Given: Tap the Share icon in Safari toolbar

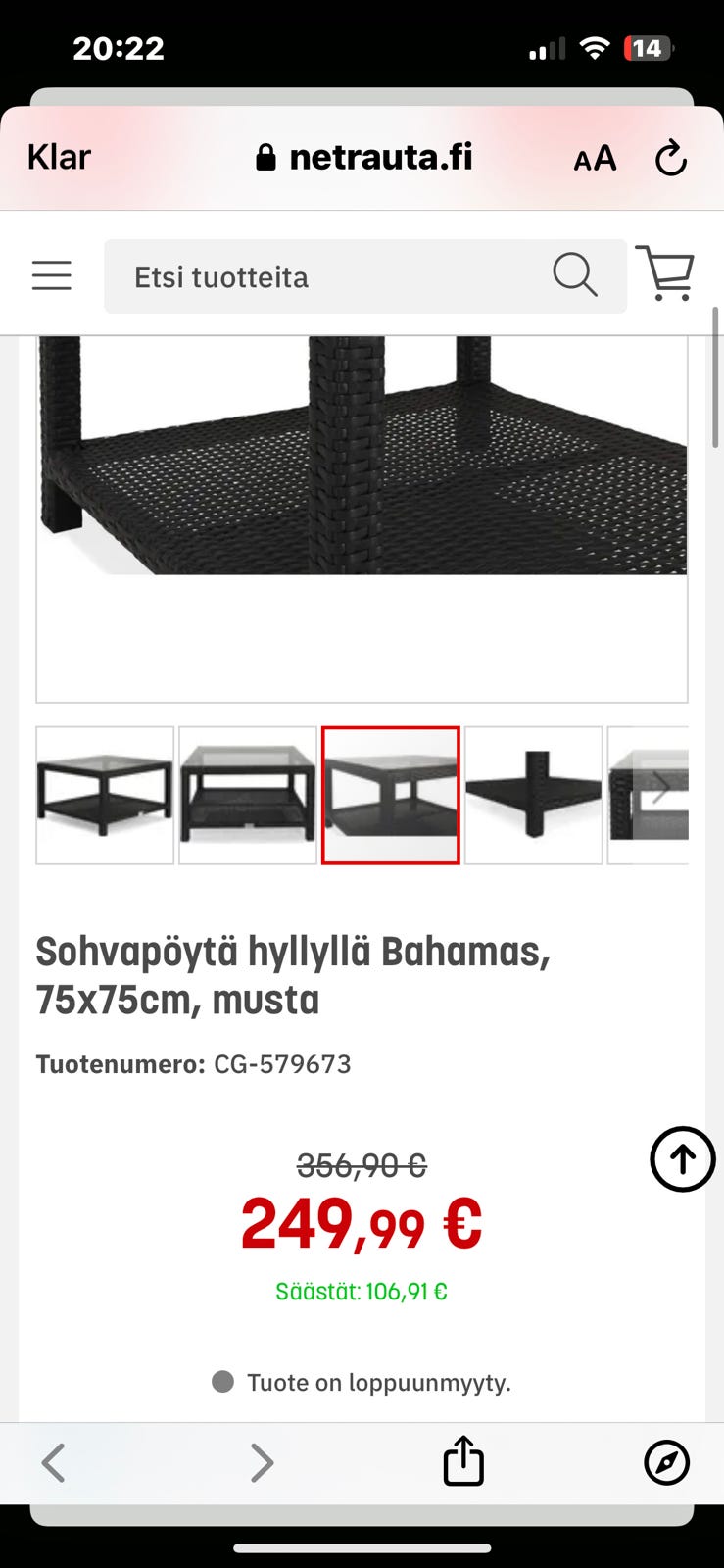Looking at the screenshot, I should click(462, 1461).
